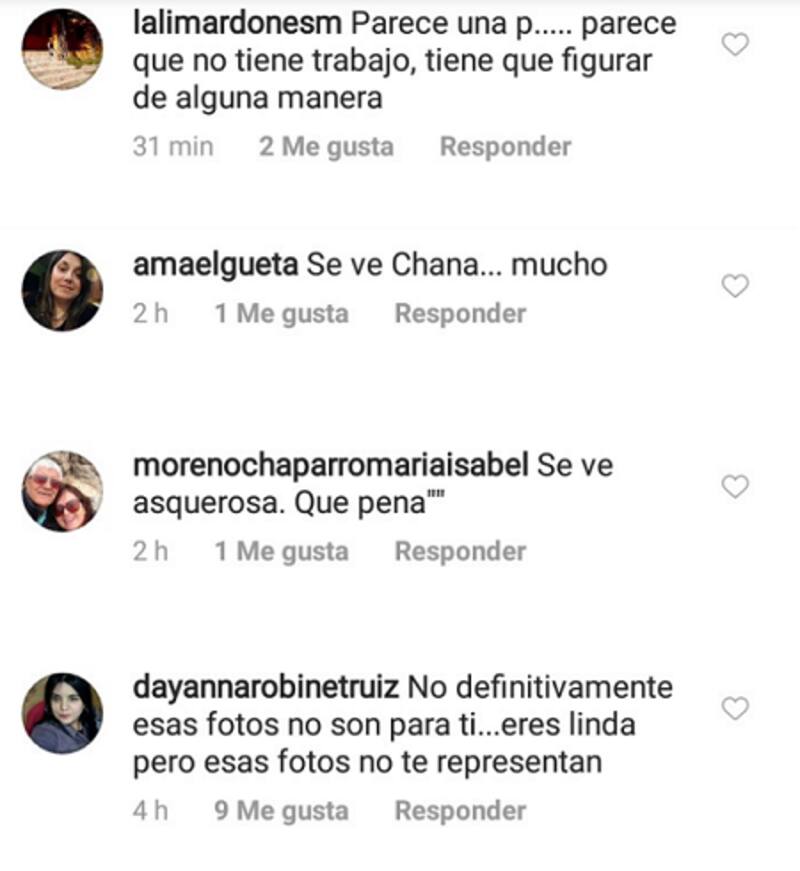Reply to amaelgueta's comment

click(460, 314)
